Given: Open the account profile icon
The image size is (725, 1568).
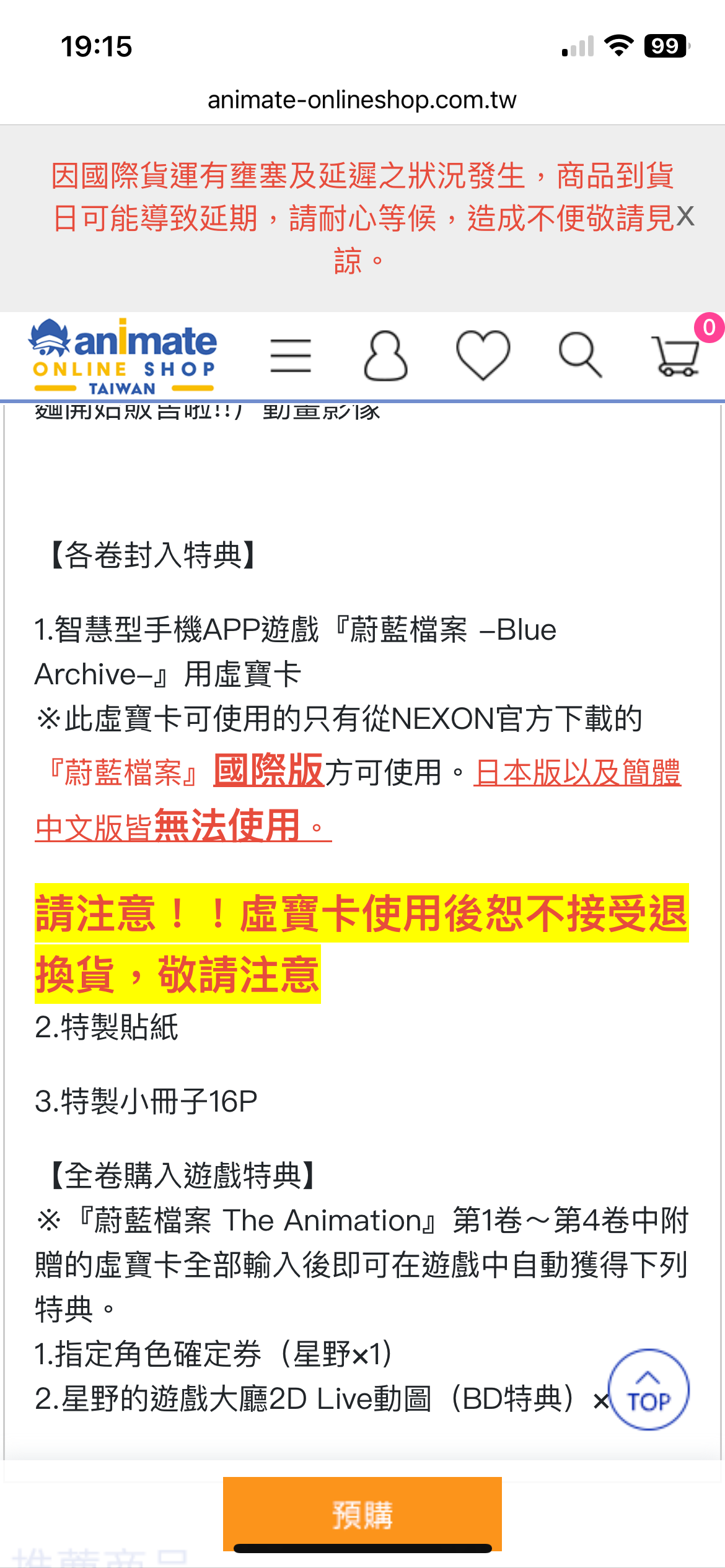Looking at the screenshot, I should (385, 355).
